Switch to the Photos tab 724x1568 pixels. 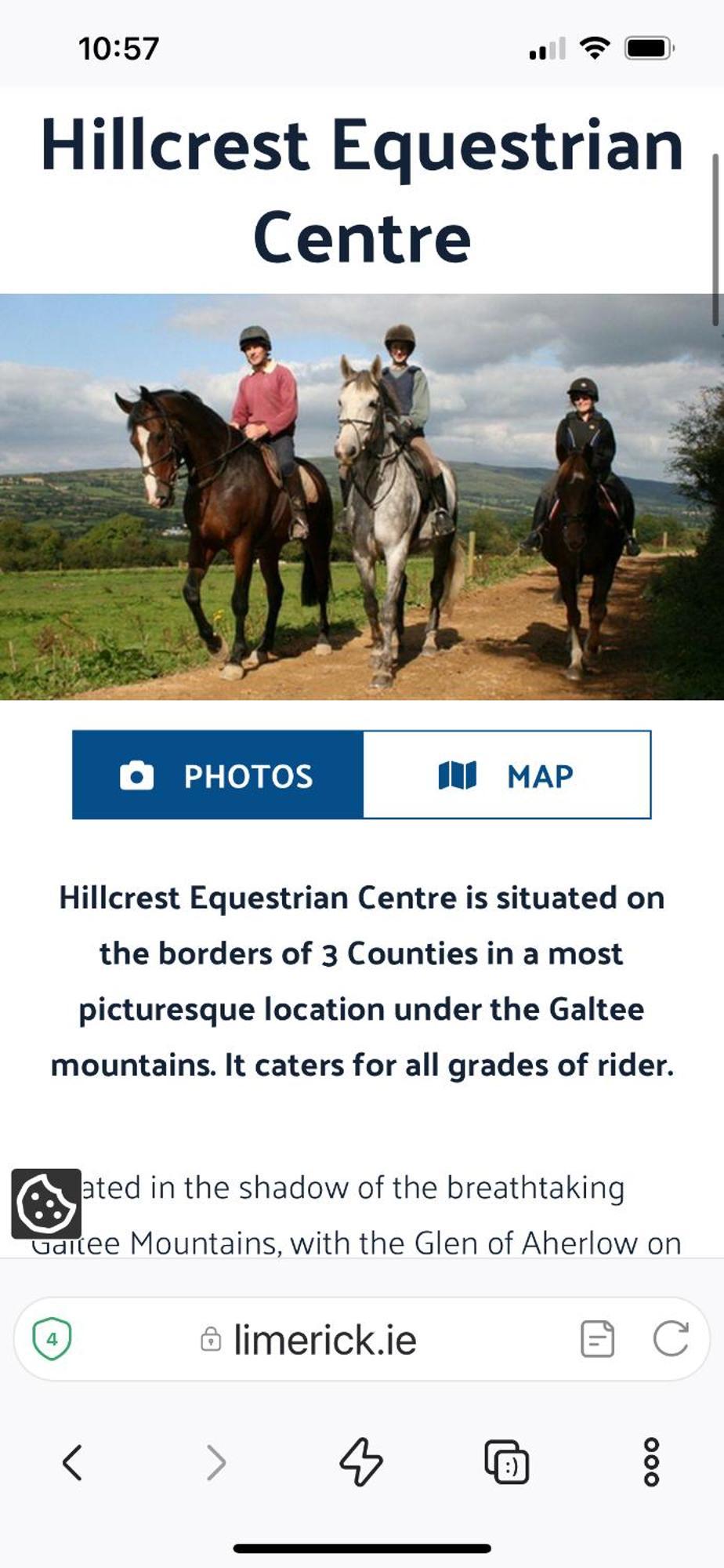point(218,775)
